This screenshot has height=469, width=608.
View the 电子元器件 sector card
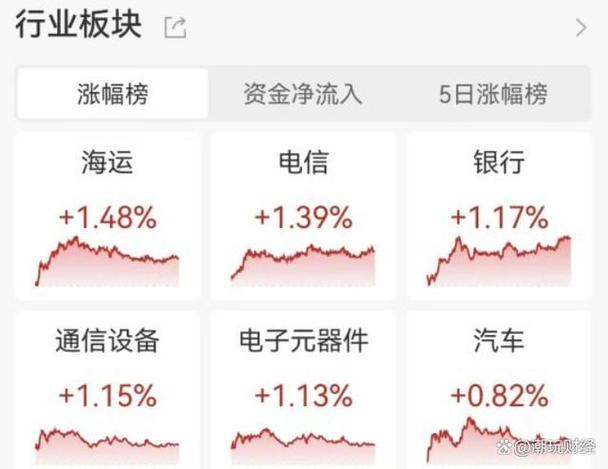303,390
